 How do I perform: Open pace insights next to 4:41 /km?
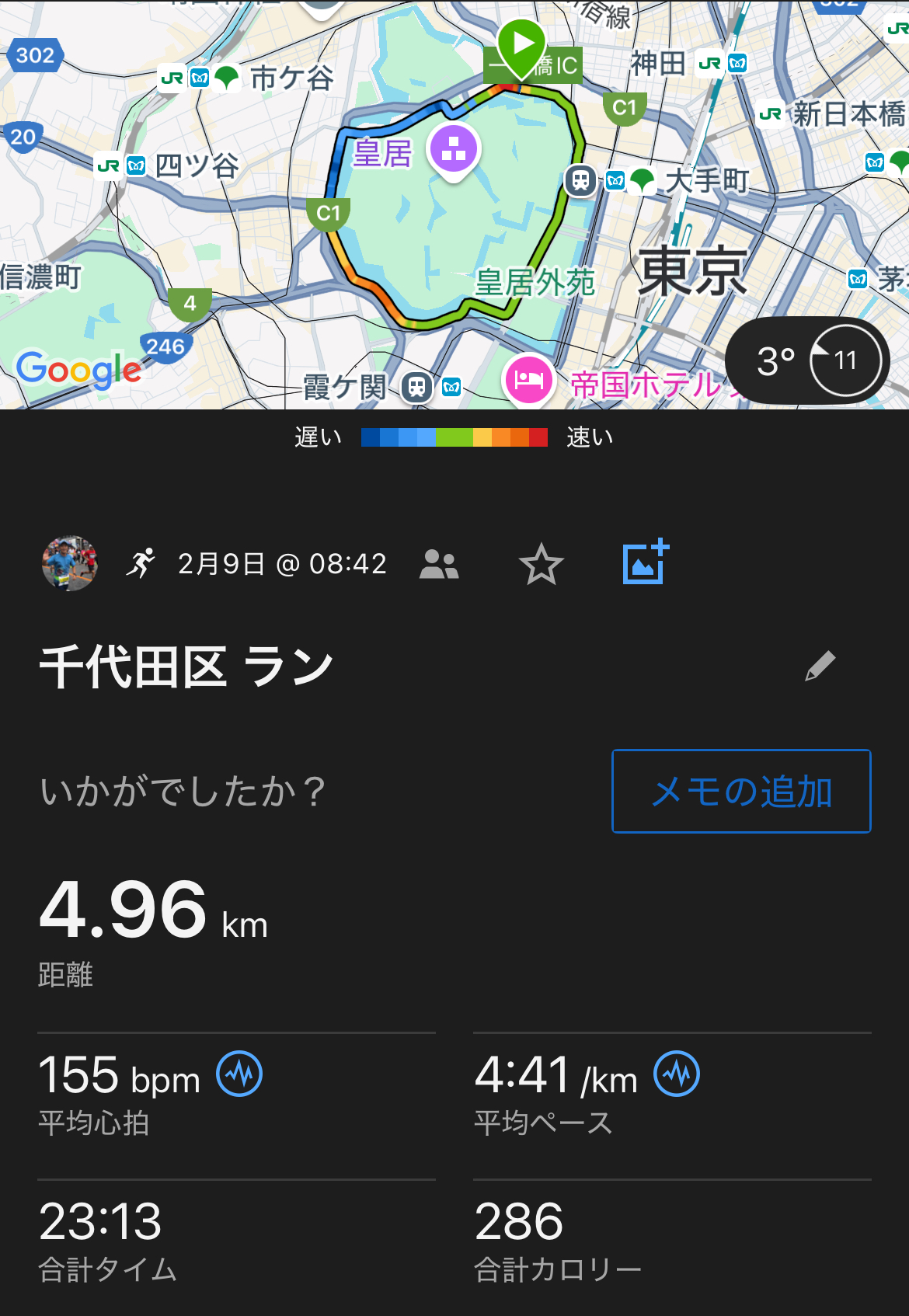tap(677, 1074)
